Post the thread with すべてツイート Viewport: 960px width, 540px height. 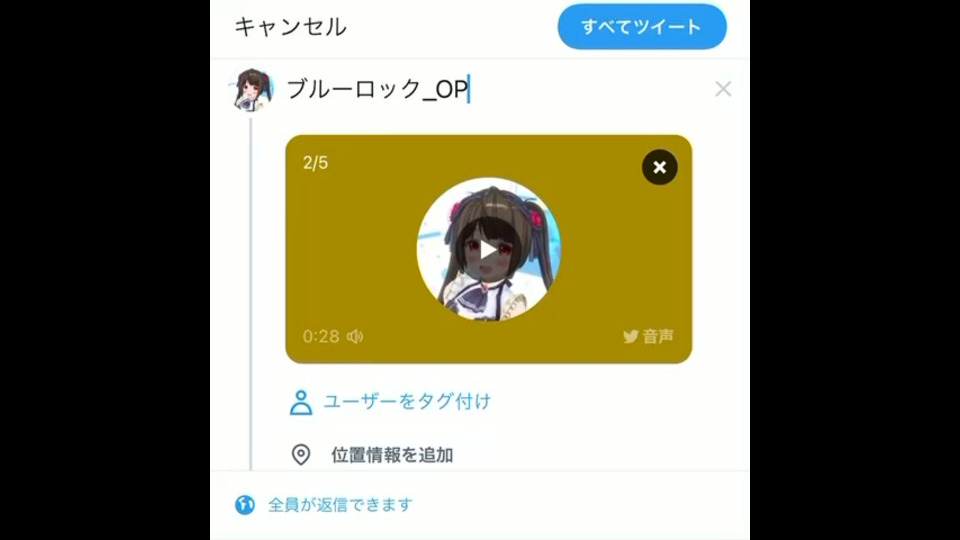(641, 27)
